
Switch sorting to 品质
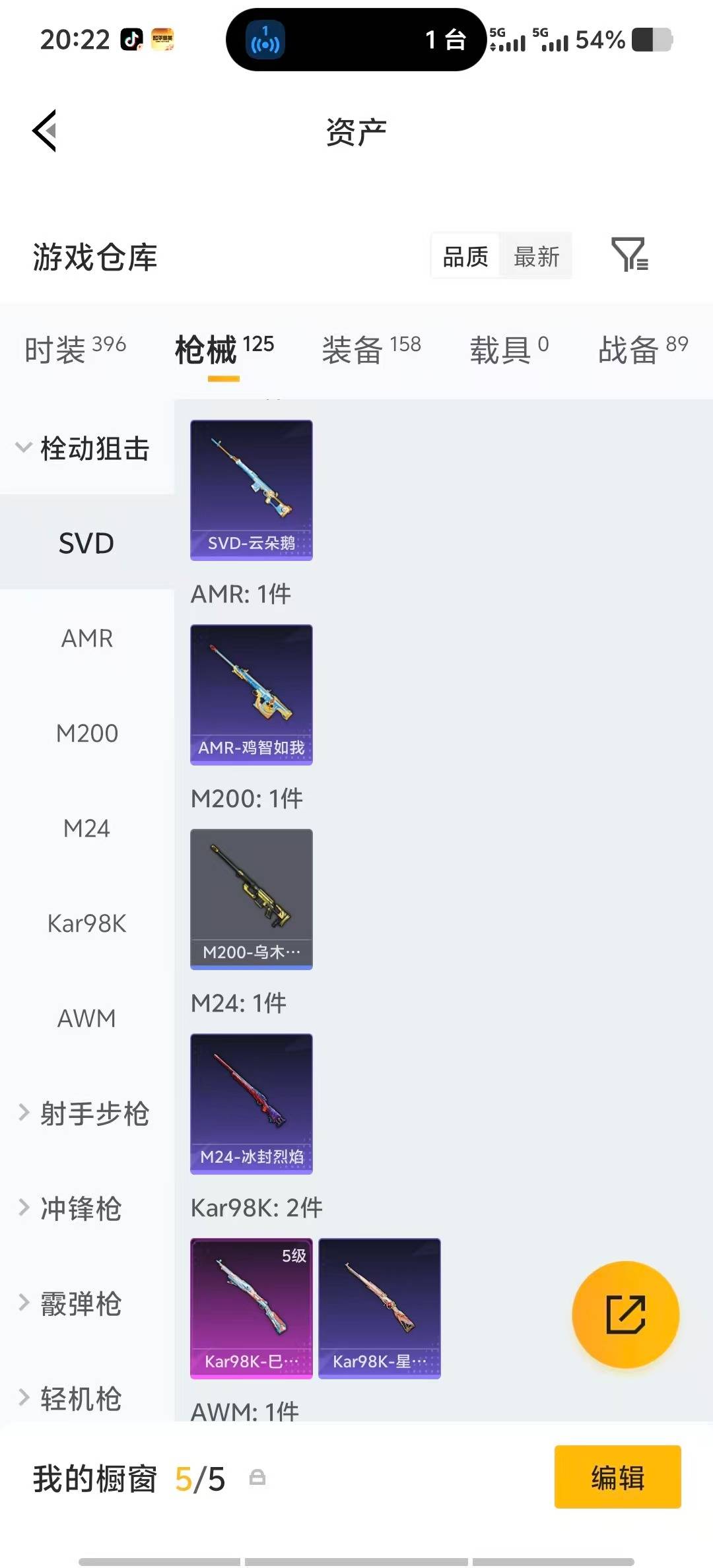(465, 256)
